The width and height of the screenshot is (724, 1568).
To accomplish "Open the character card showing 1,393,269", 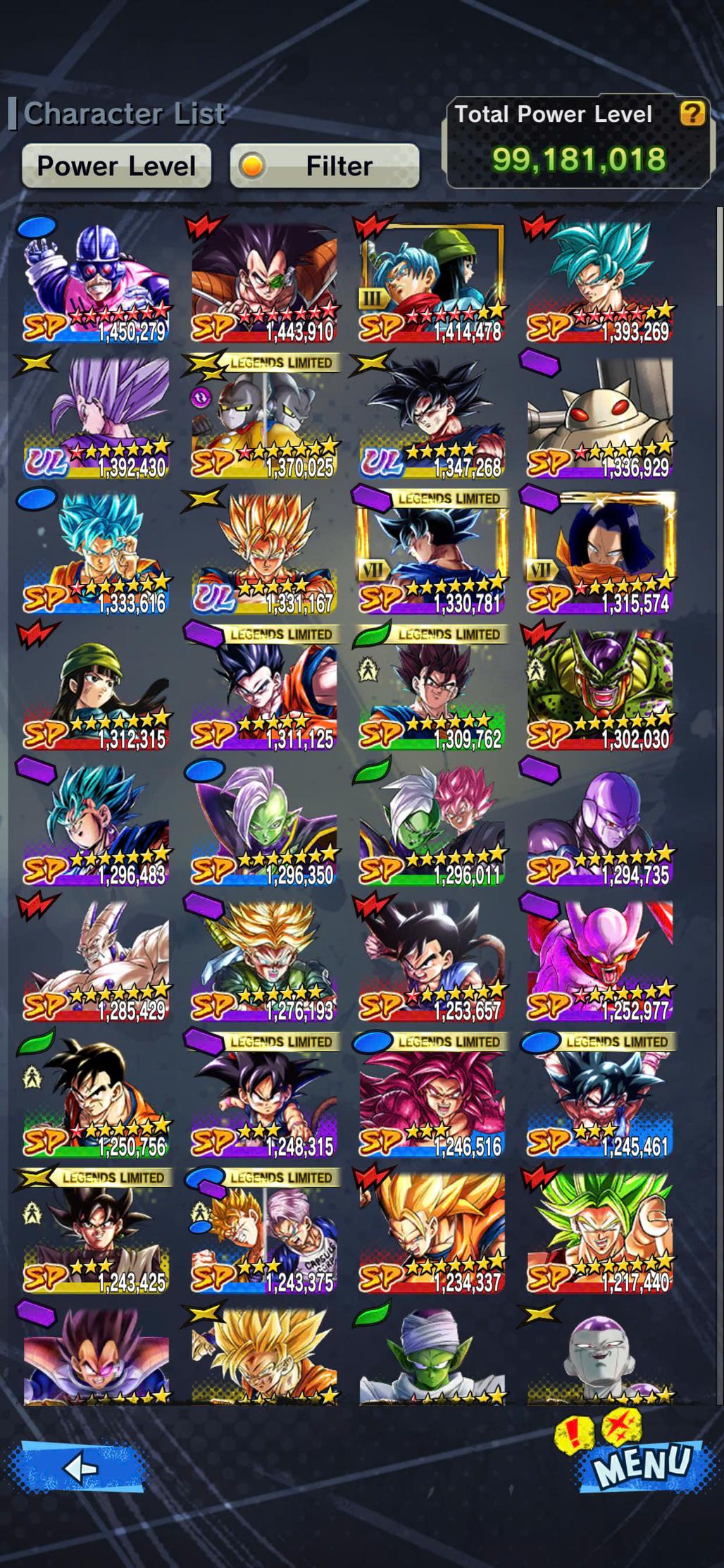I will (x=599, y=282).
